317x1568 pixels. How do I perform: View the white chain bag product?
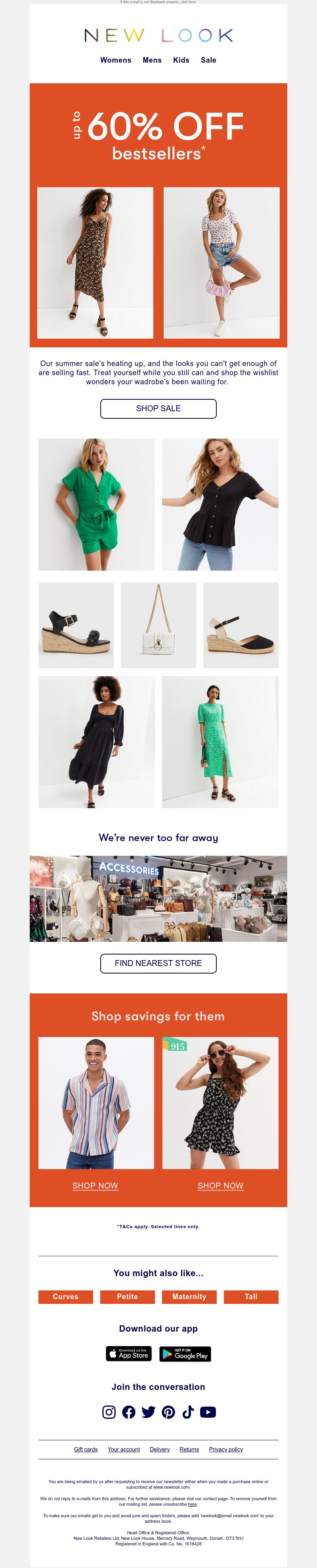tap(158, 625)
